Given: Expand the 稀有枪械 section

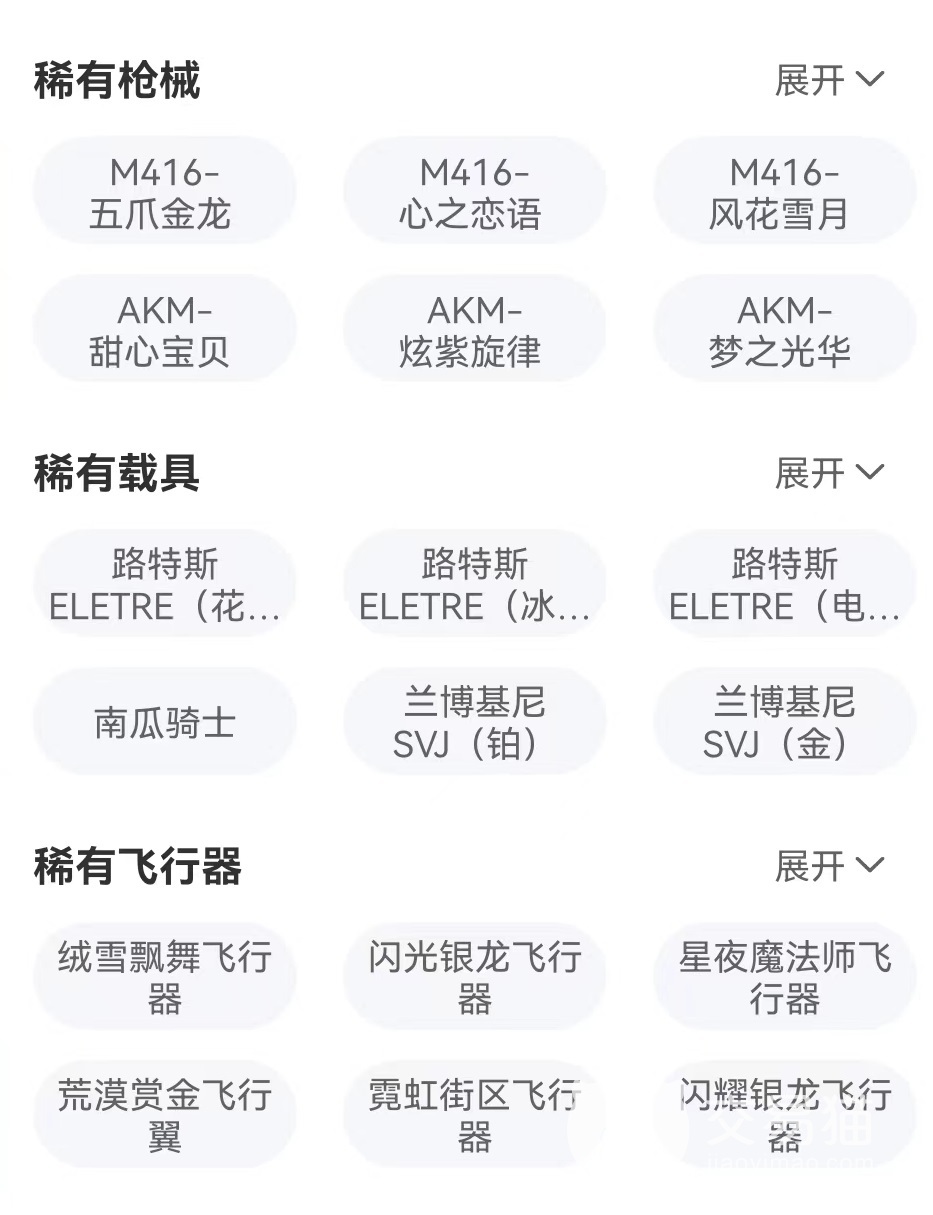Looking at the screenshot, I should (829, 80).
